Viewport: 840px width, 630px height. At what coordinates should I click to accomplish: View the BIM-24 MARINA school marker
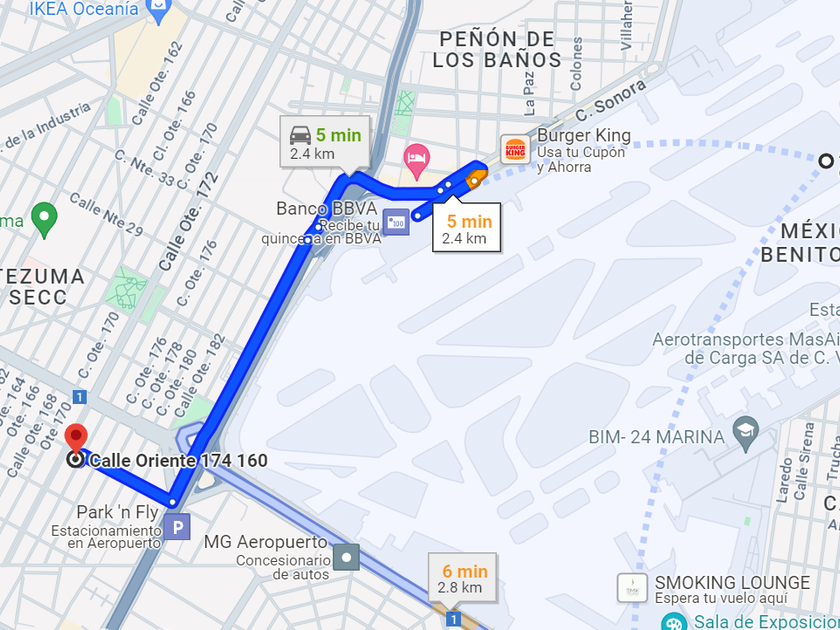[x=746, y=432]
